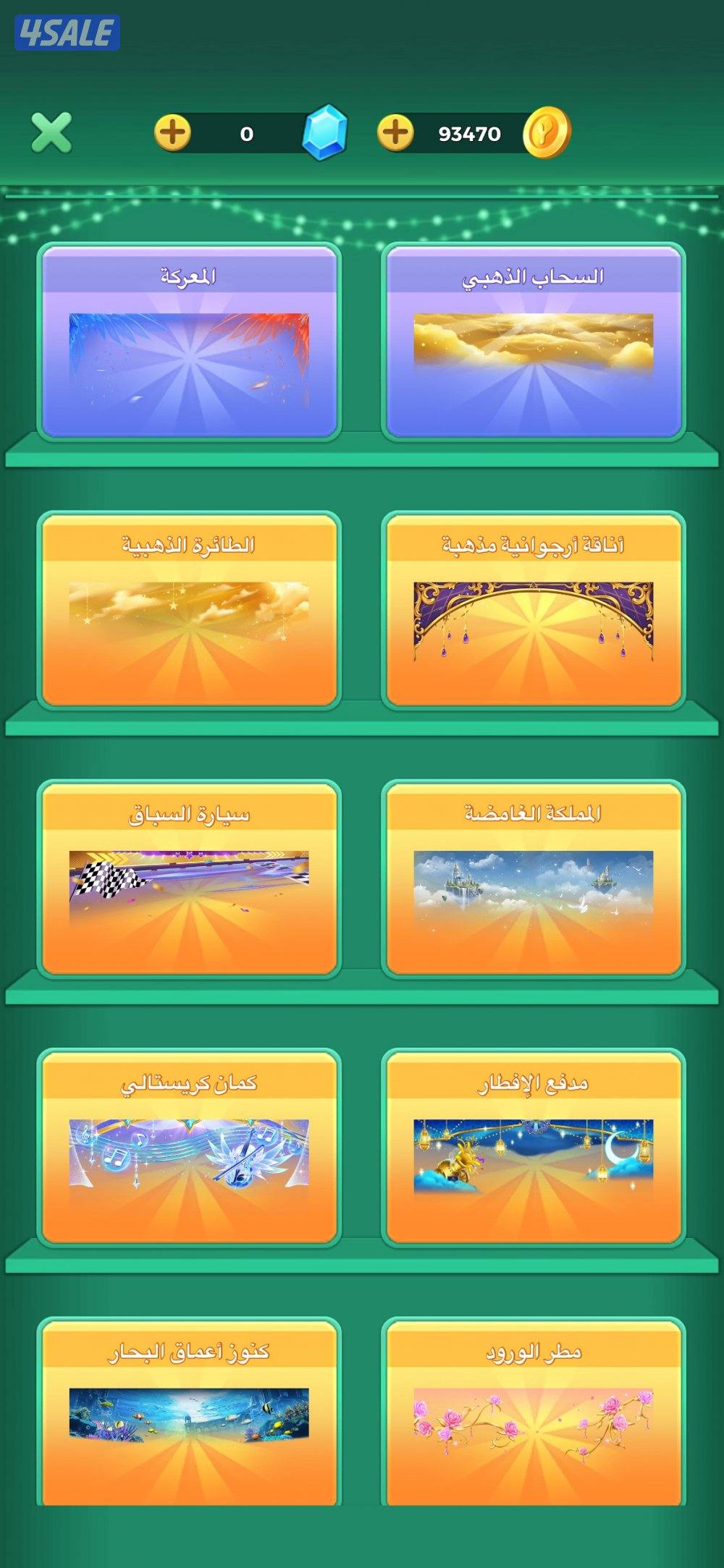Open the المملكة الغامضة theme card
Image resolution: width=724 pixels, height=1568 pixels.
534,879
